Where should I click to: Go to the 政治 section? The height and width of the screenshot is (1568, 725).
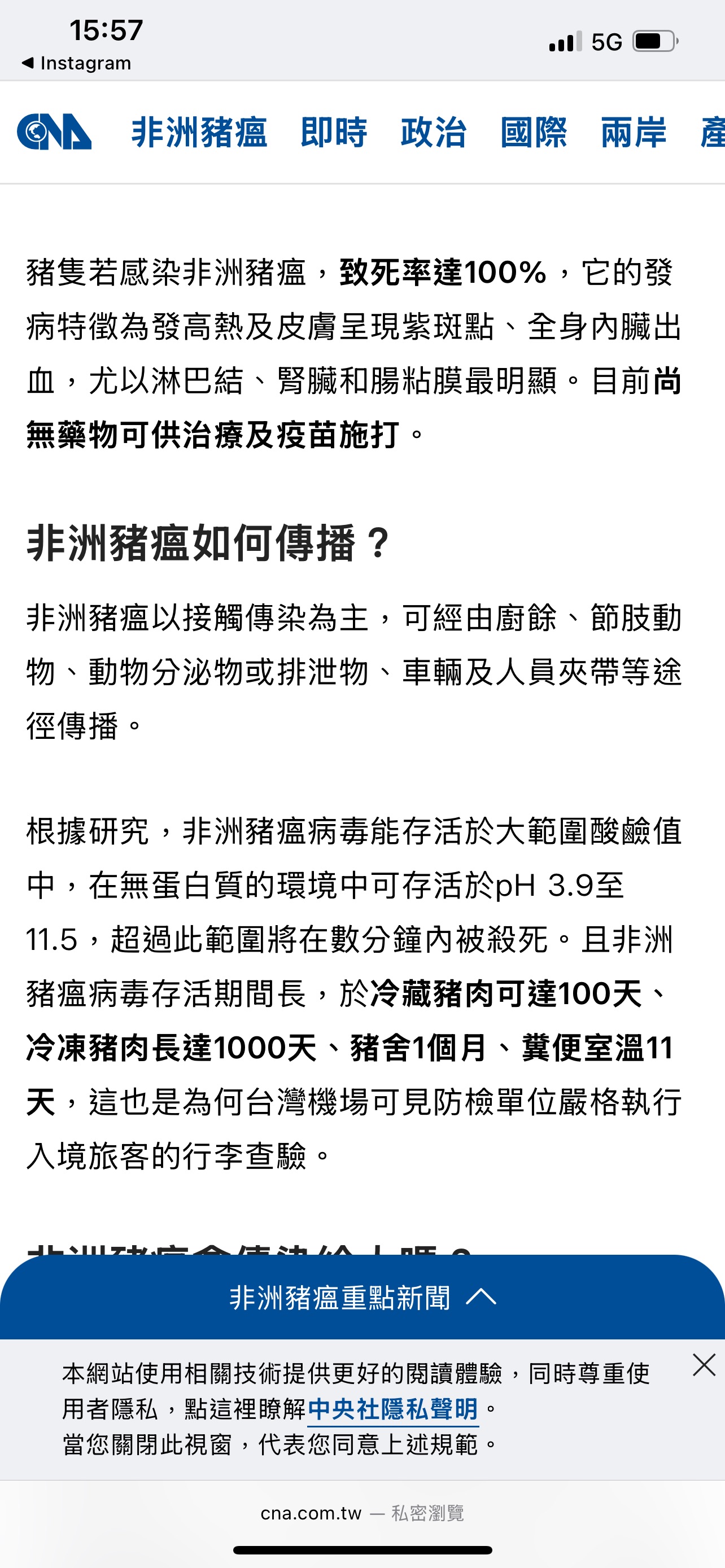tap(434, 132)
